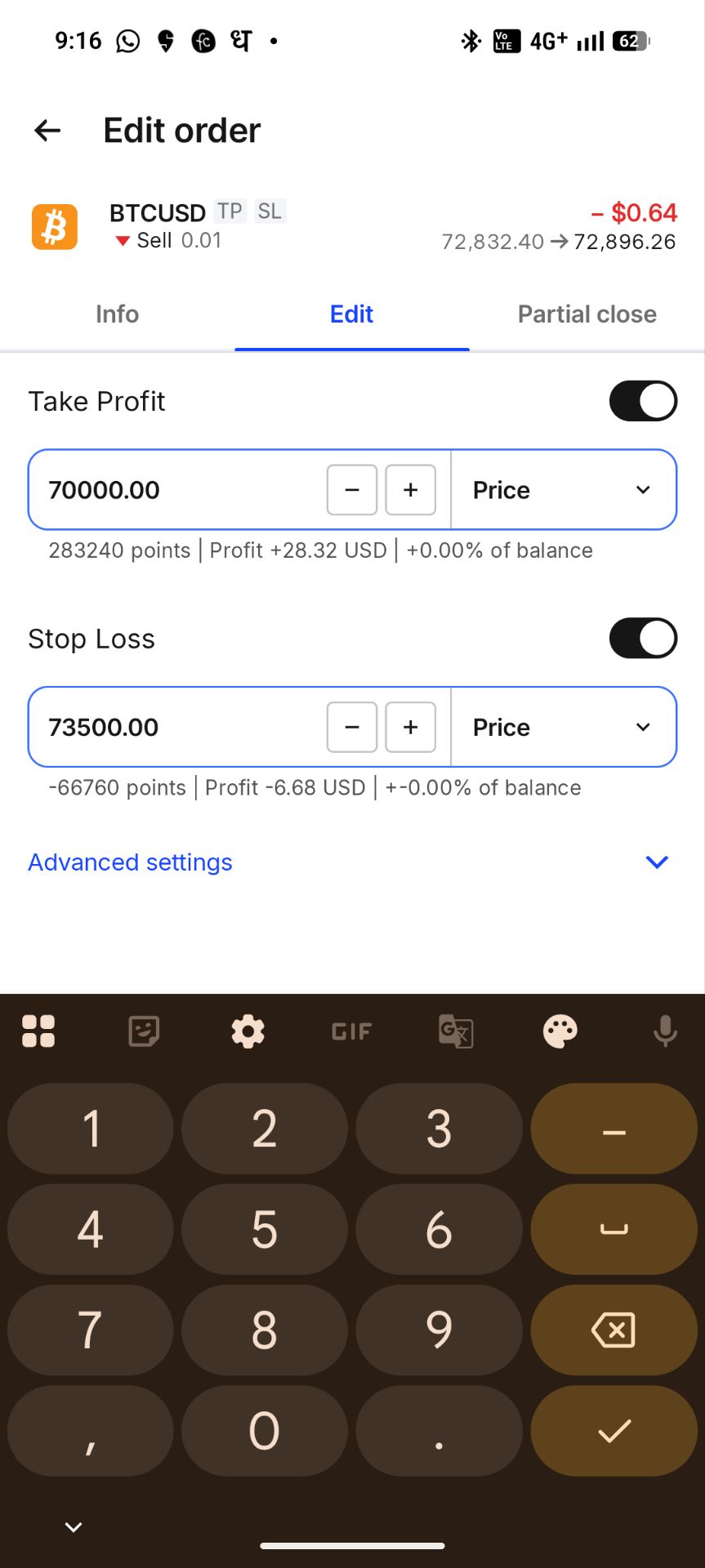705x1568 pixels.
Task: Hit the keyboard backspace key
Action: (614, 1330)
